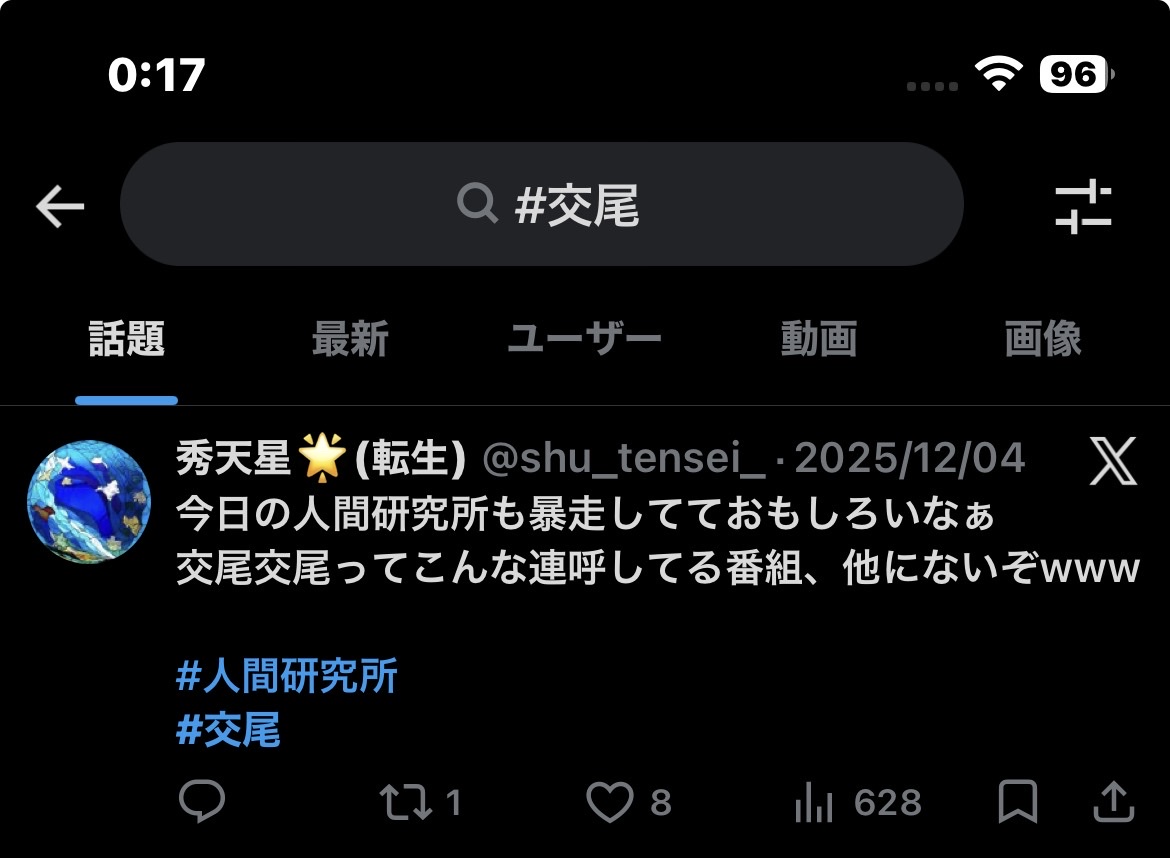The width and height of the screenshot is (1170, 858).
Task: Share 秀天星's post
Action: click(1112, 802)
